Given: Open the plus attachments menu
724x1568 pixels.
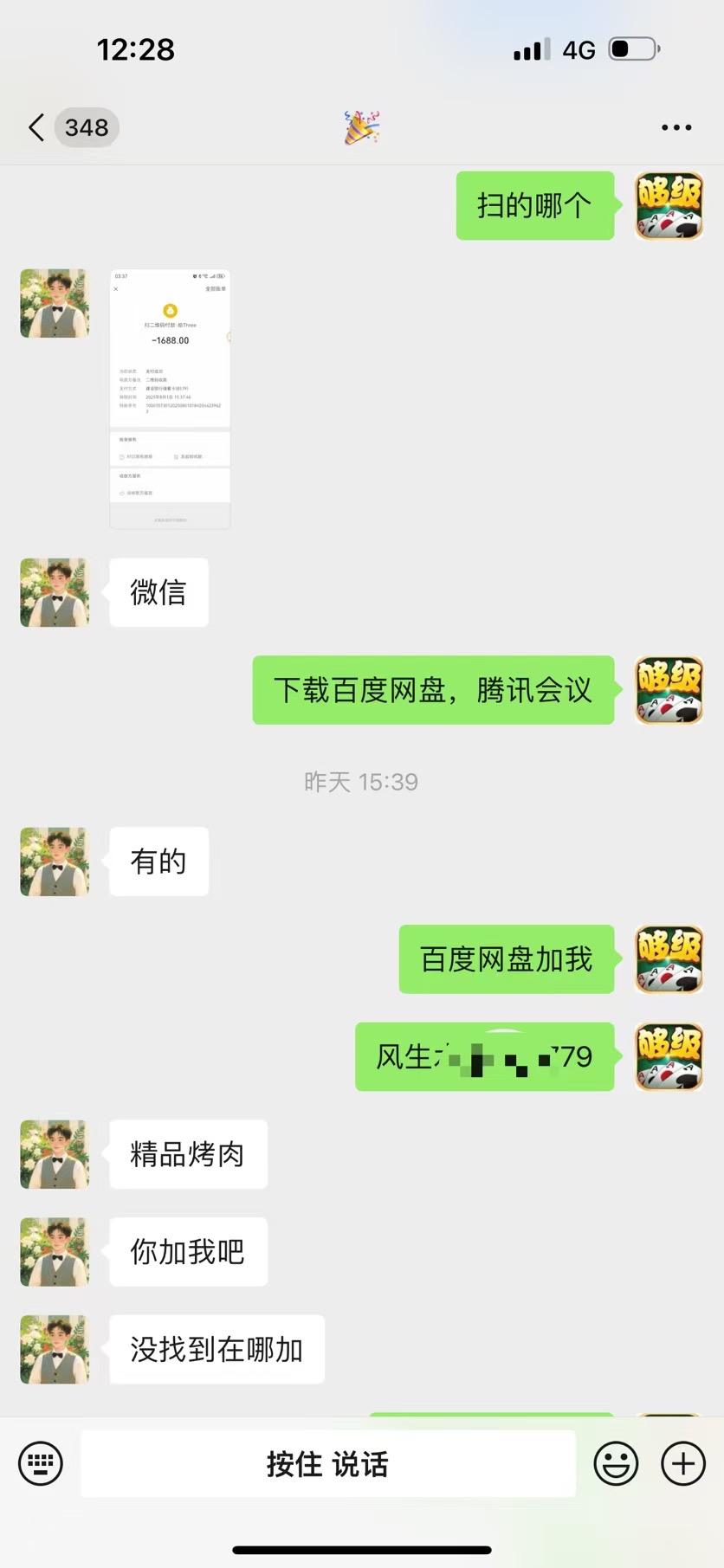Looking at the screenshot, I should (x=683, y=1463).
